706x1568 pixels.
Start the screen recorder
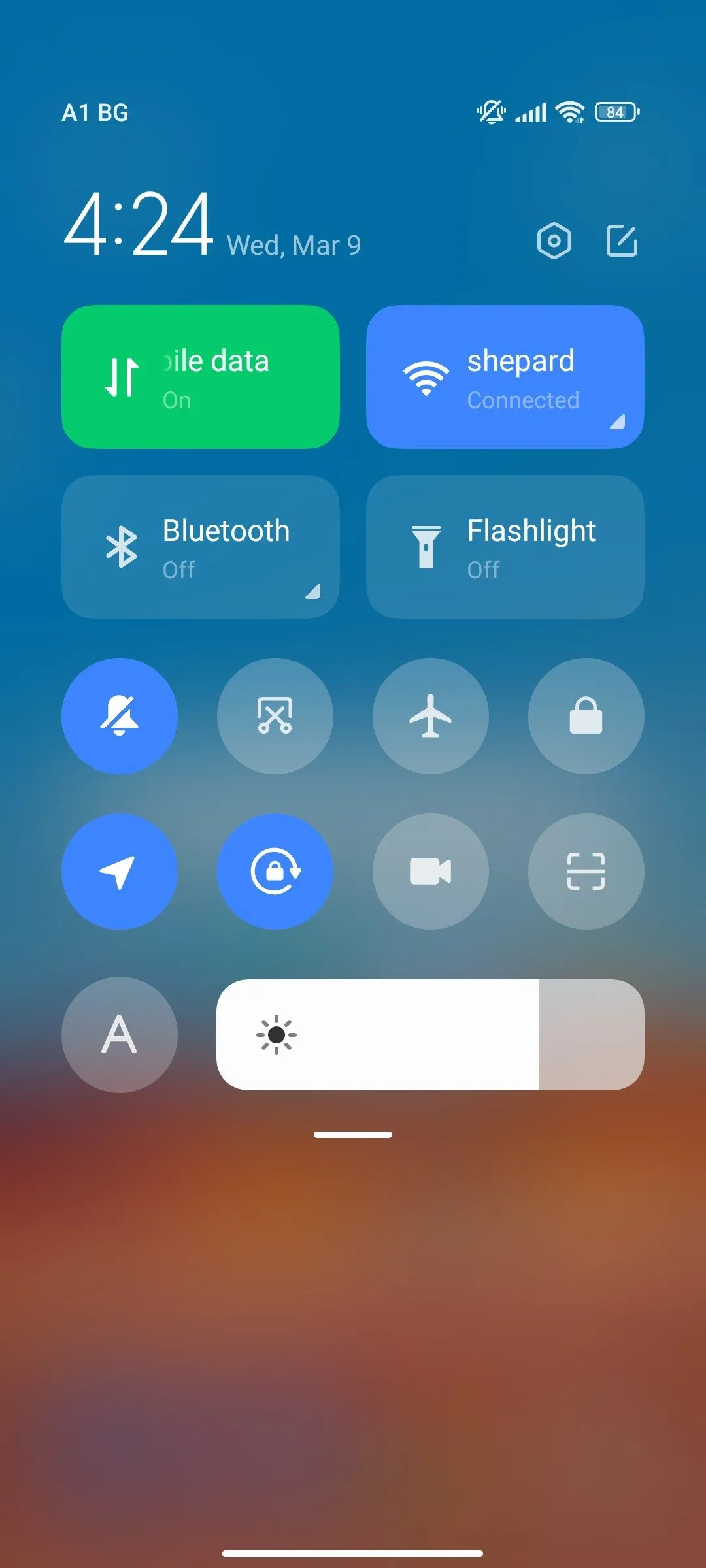click(431, 872)
